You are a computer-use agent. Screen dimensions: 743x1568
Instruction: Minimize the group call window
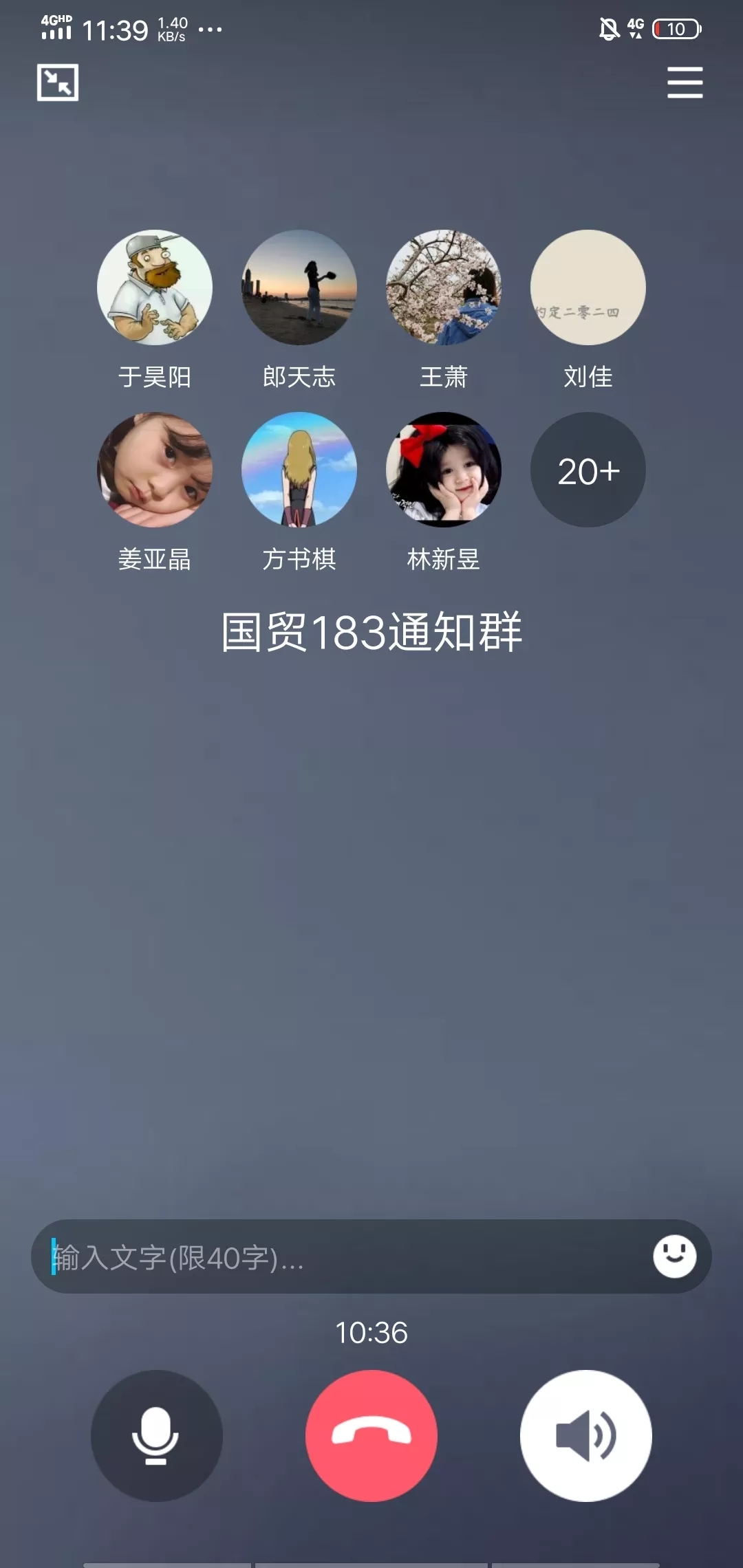(58, 83)
